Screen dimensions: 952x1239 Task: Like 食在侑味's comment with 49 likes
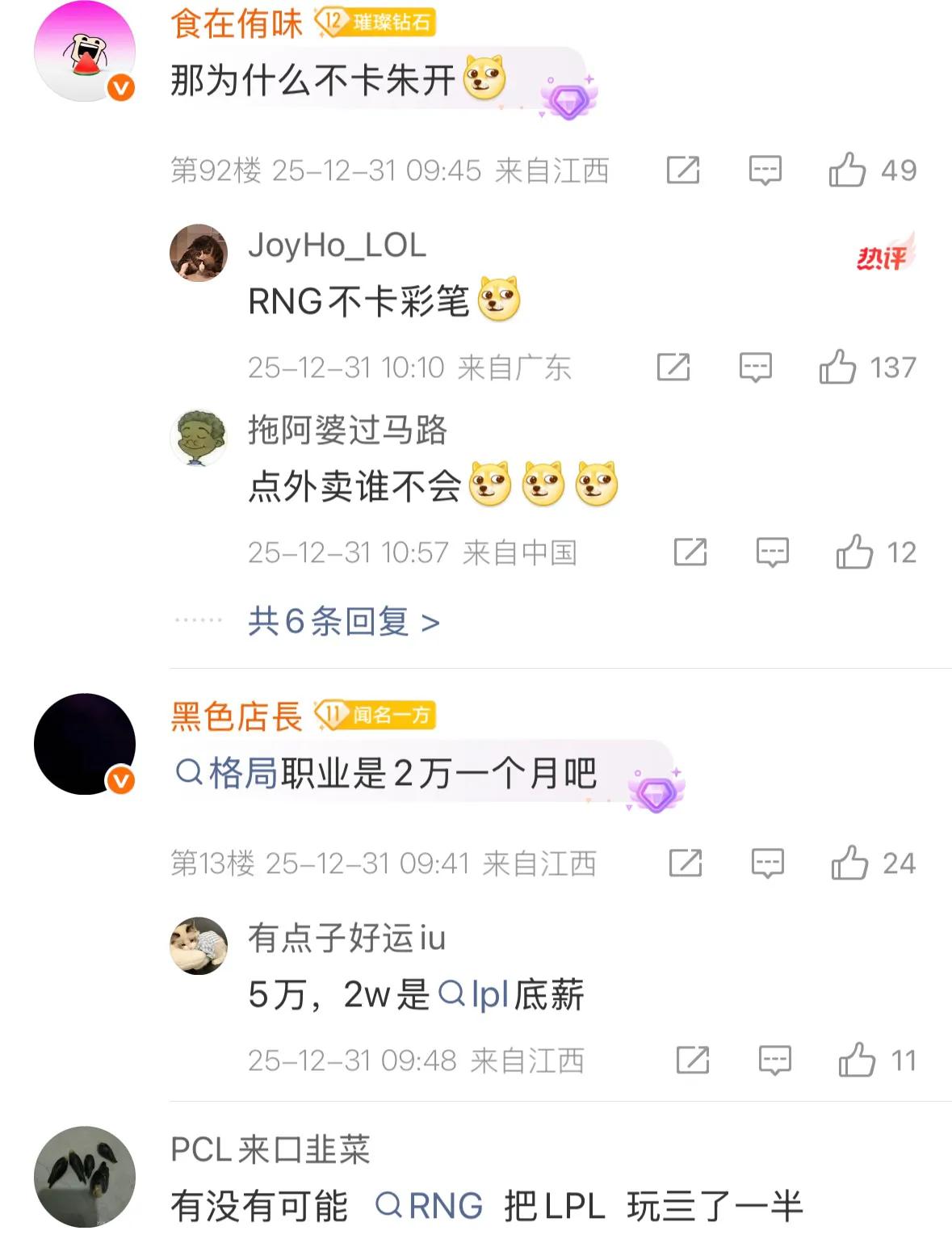pyautogui.click(x=847, y=170)
